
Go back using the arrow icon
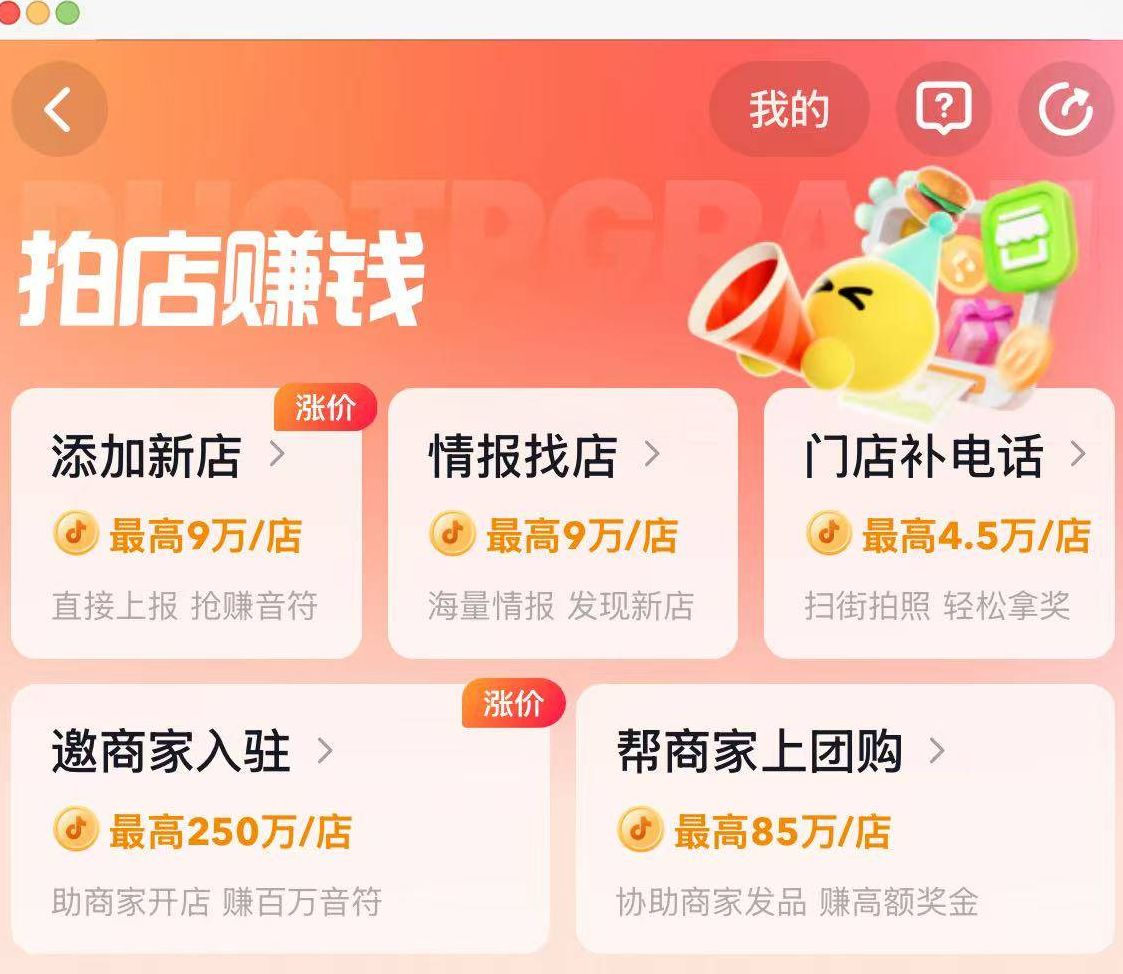click(59, 109)
